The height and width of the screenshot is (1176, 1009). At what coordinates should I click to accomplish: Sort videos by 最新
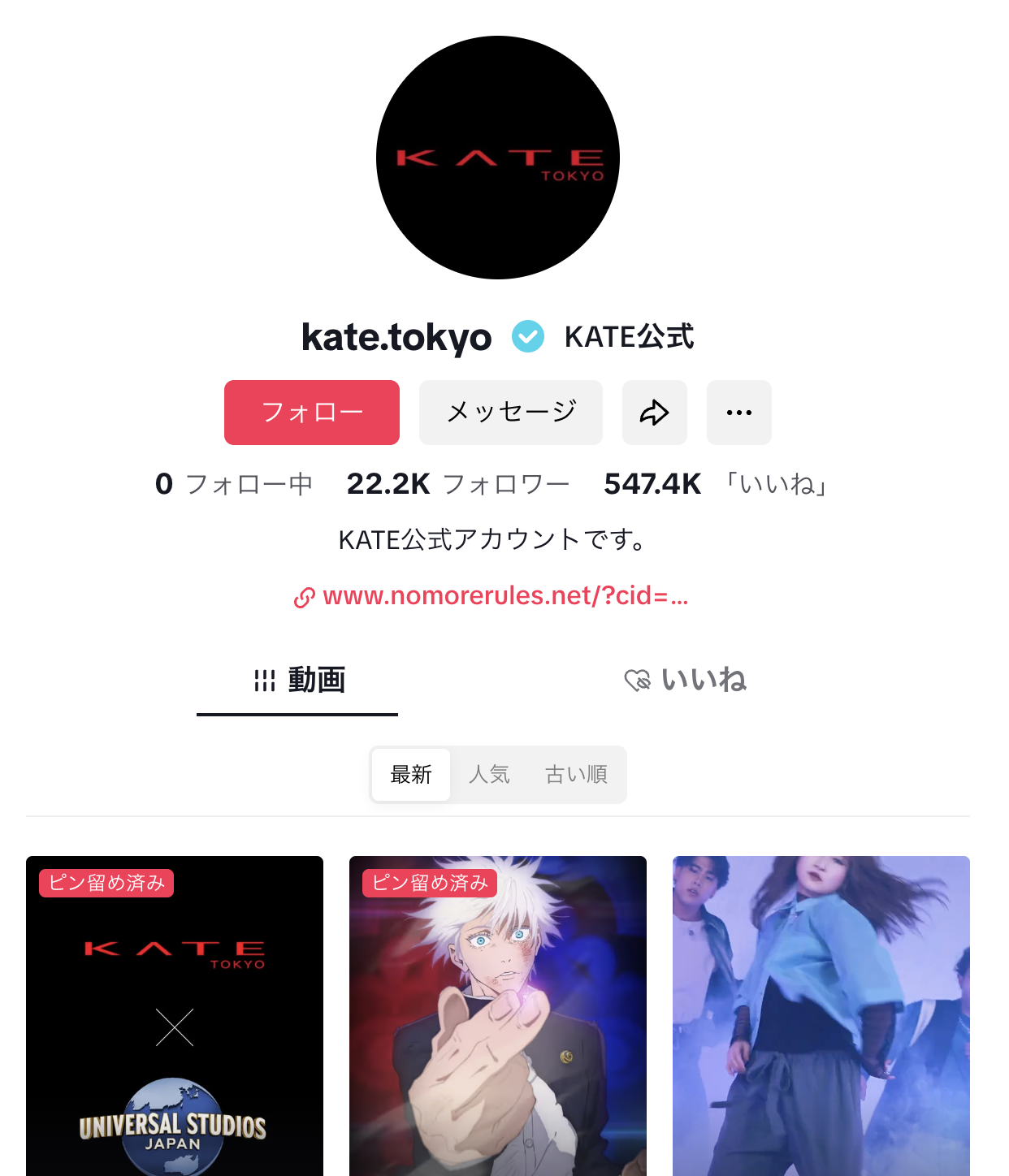[x=411, y=775]
